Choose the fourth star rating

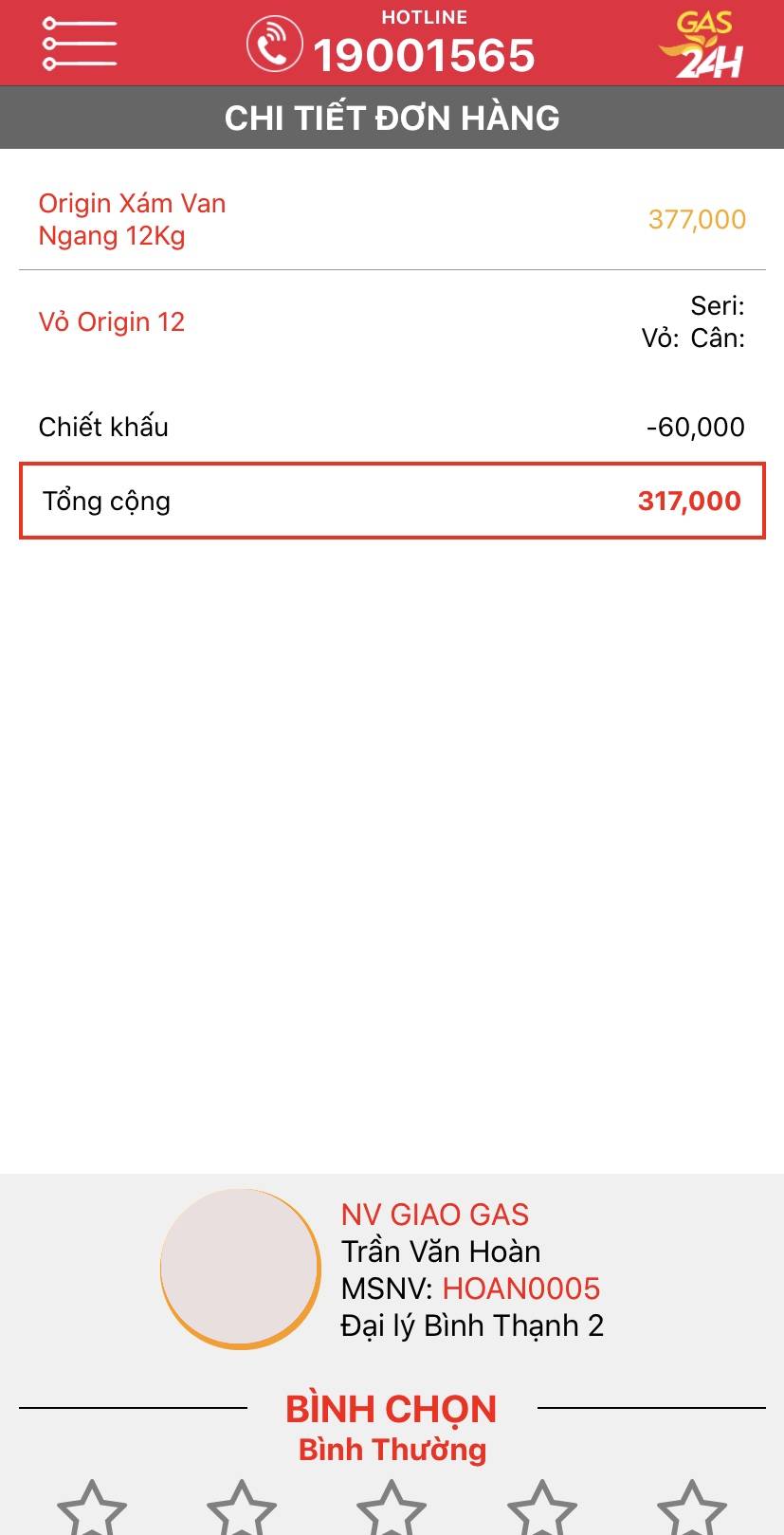(542, 1507)
